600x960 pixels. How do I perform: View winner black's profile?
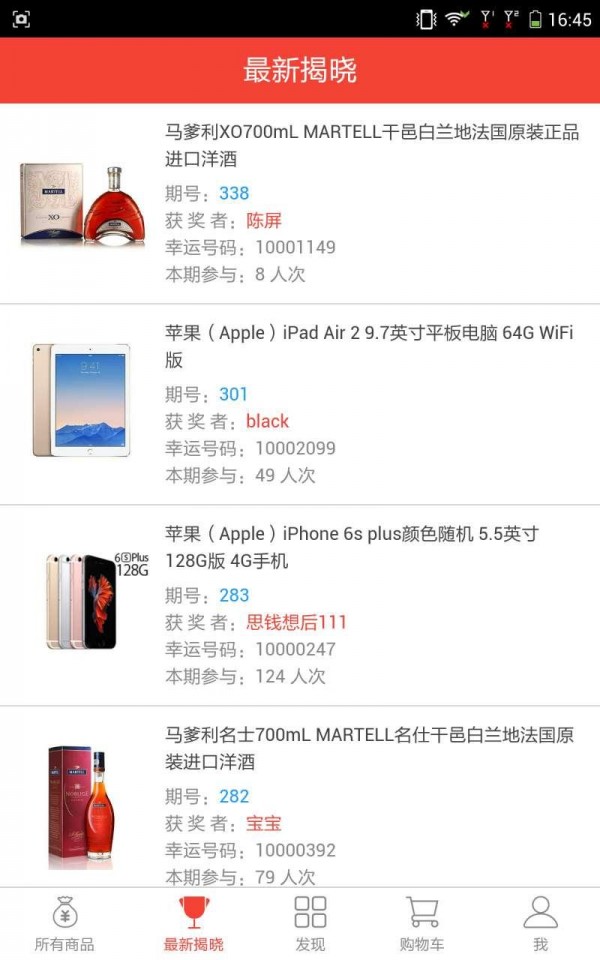pyautogui.click(x=267, y=421)
